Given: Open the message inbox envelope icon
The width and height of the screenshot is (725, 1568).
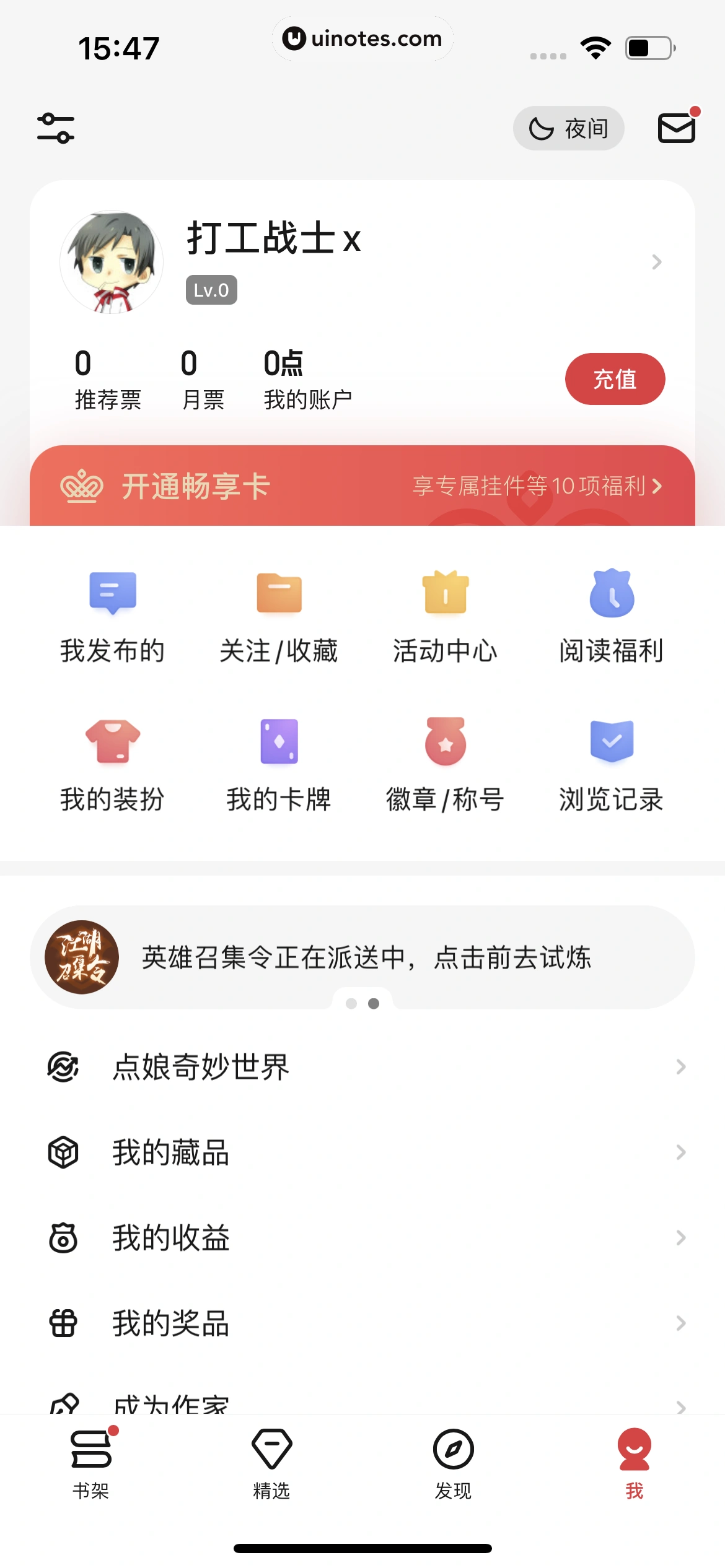Looking at the screenshot, I should pos(676,128).
